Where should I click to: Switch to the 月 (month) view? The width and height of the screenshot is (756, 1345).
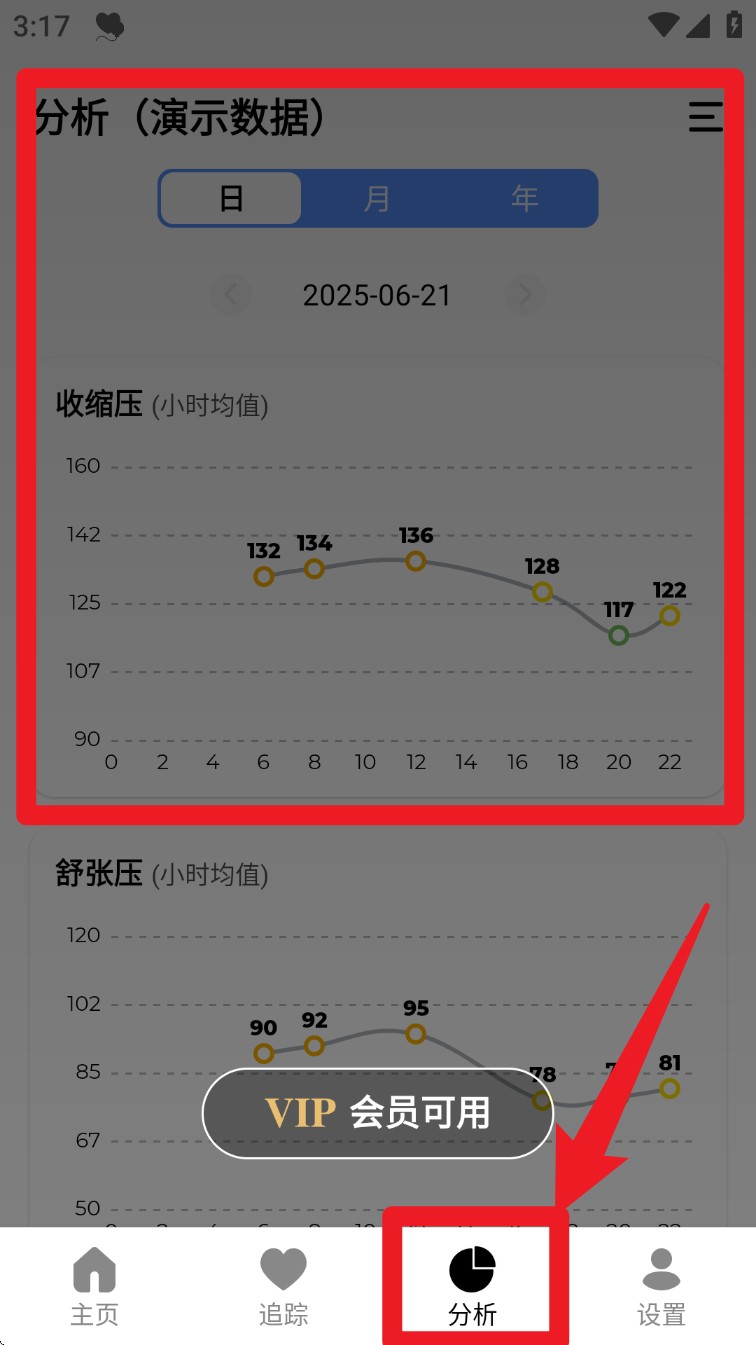click(377, 198)
